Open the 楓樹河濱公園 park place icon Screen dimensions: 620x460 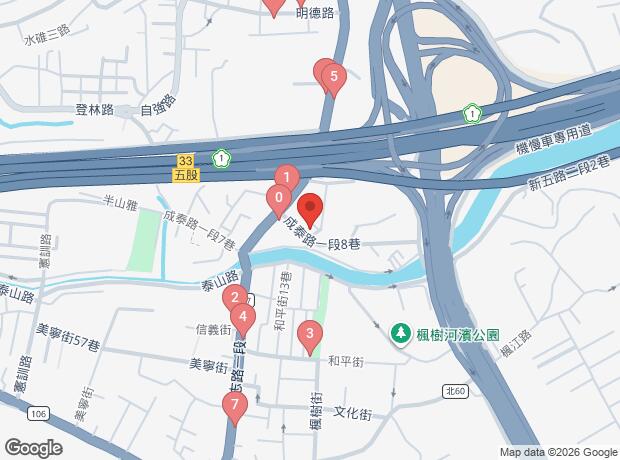401,335
